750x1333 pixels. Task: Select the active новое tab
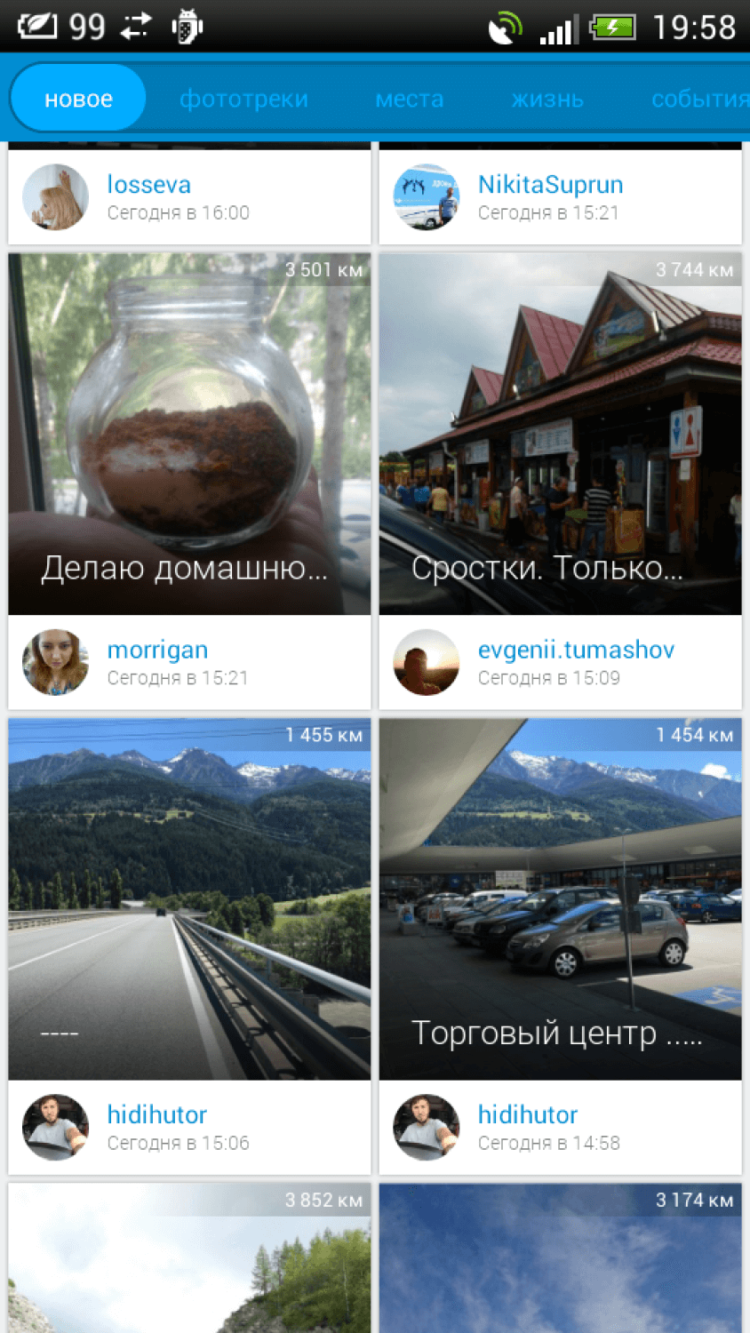78,98
